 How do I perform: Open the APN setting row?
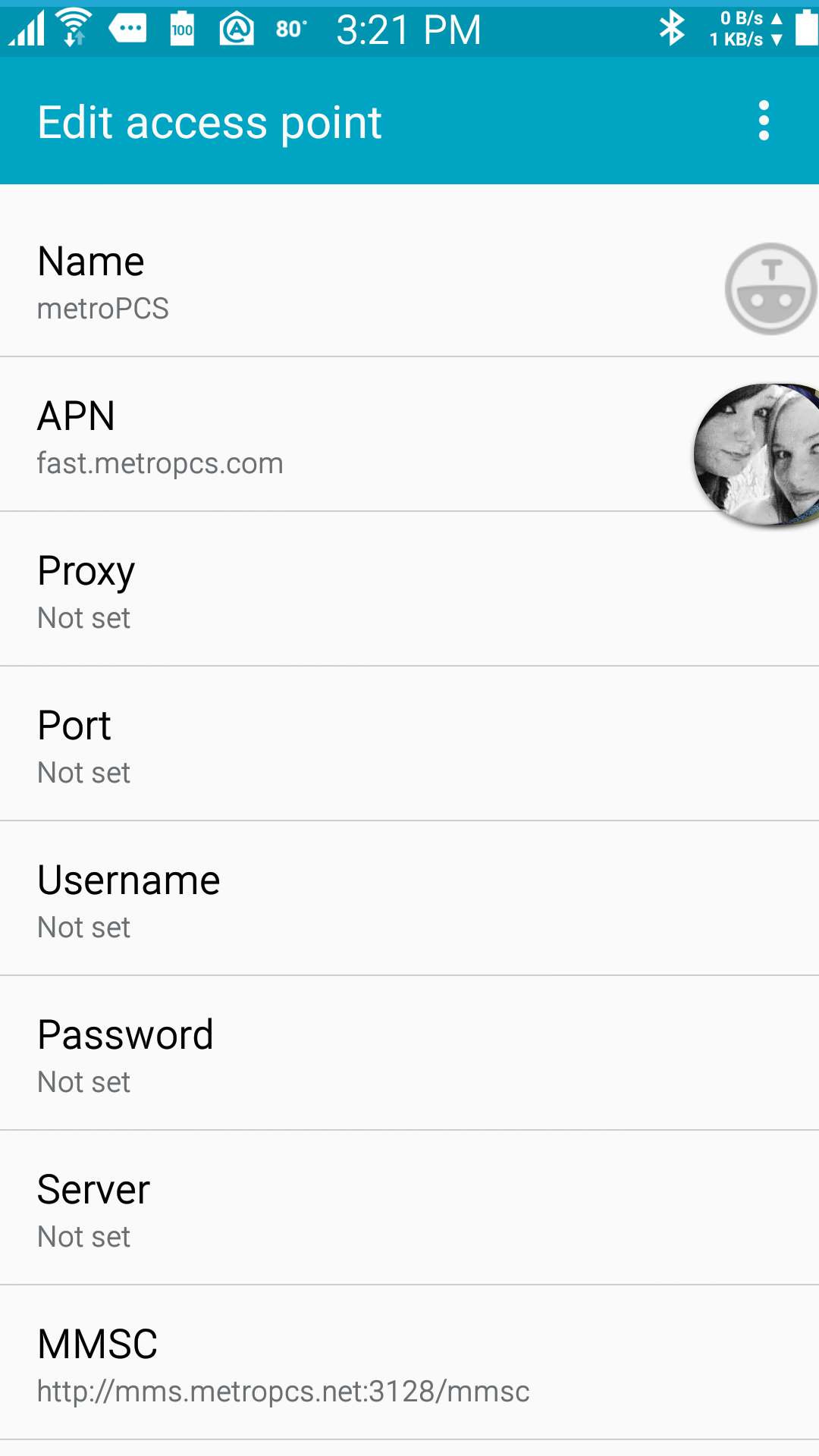tap(409, 435)
